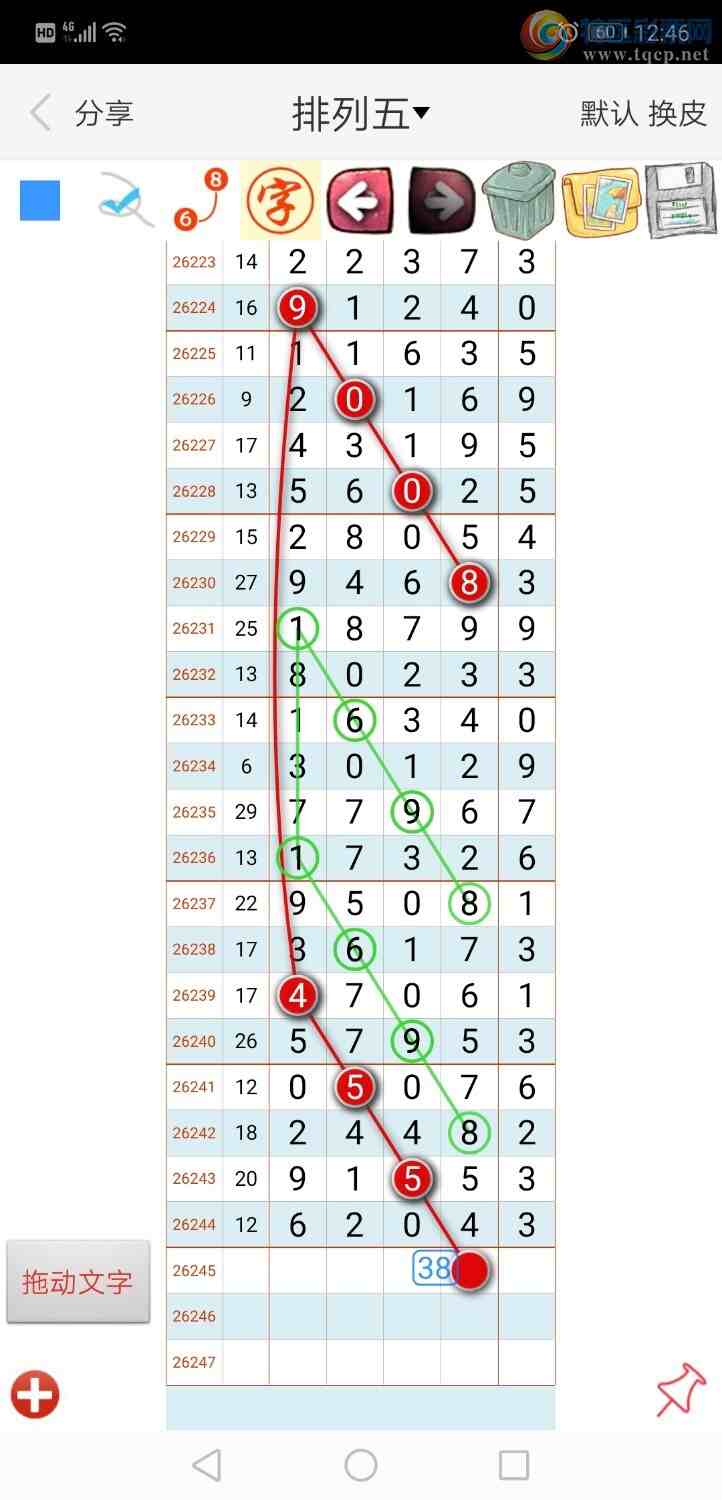Open the 排列五 lottery type dropdown
Image resolution: width=722 pixels, height=1500 pixels.
point(361,113)
